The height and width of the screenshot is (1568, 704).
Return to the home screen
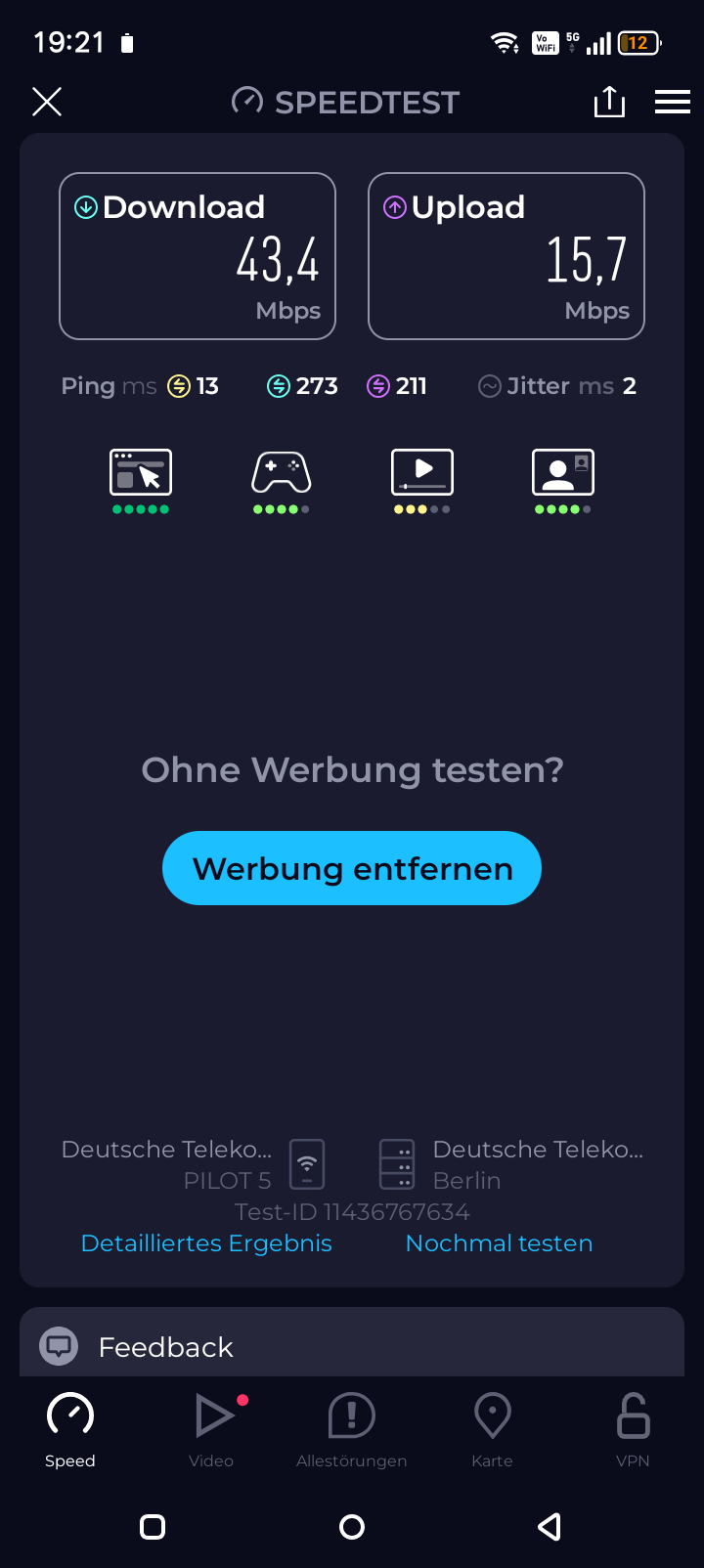coord(352,1527)
